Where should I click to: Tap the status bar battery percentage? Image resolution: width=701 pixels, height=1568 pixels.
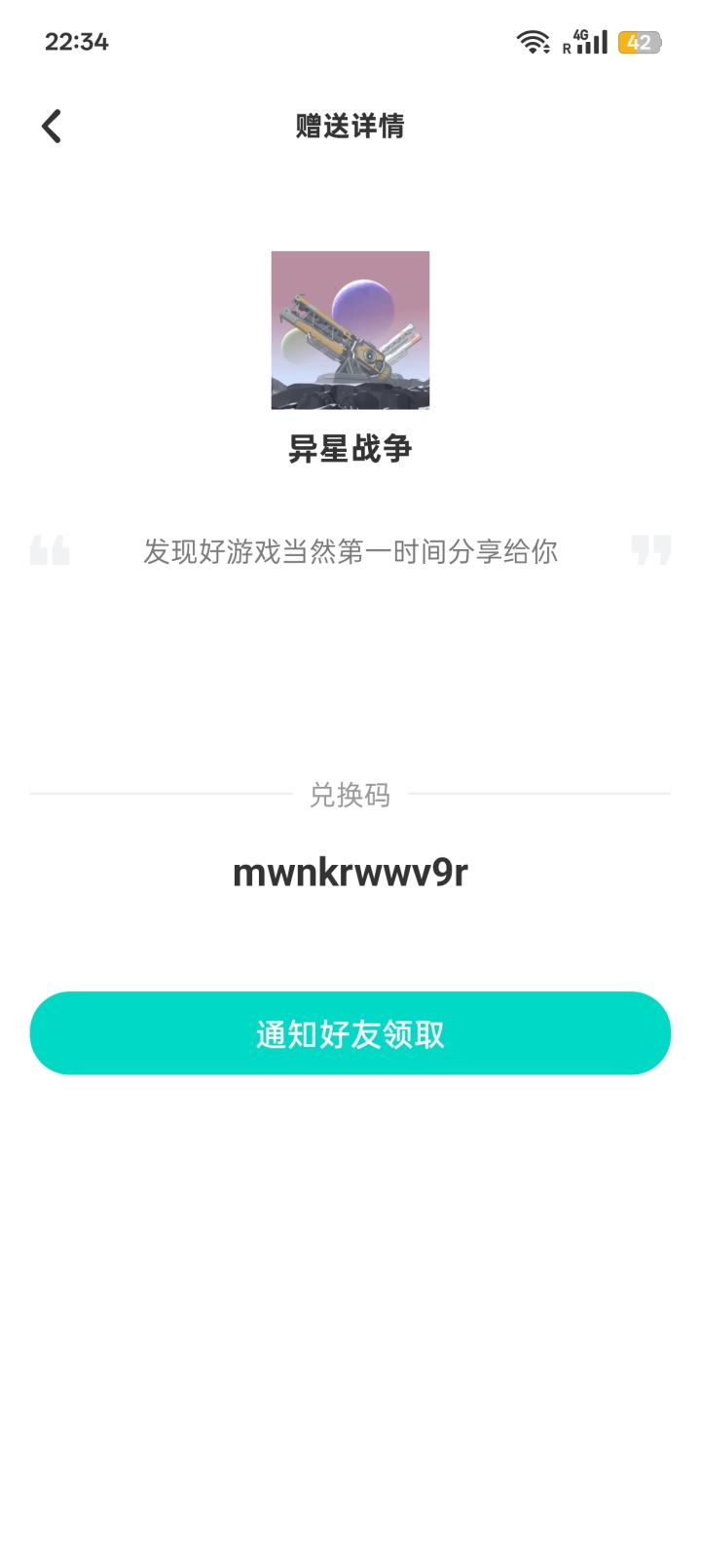[640, 41]
